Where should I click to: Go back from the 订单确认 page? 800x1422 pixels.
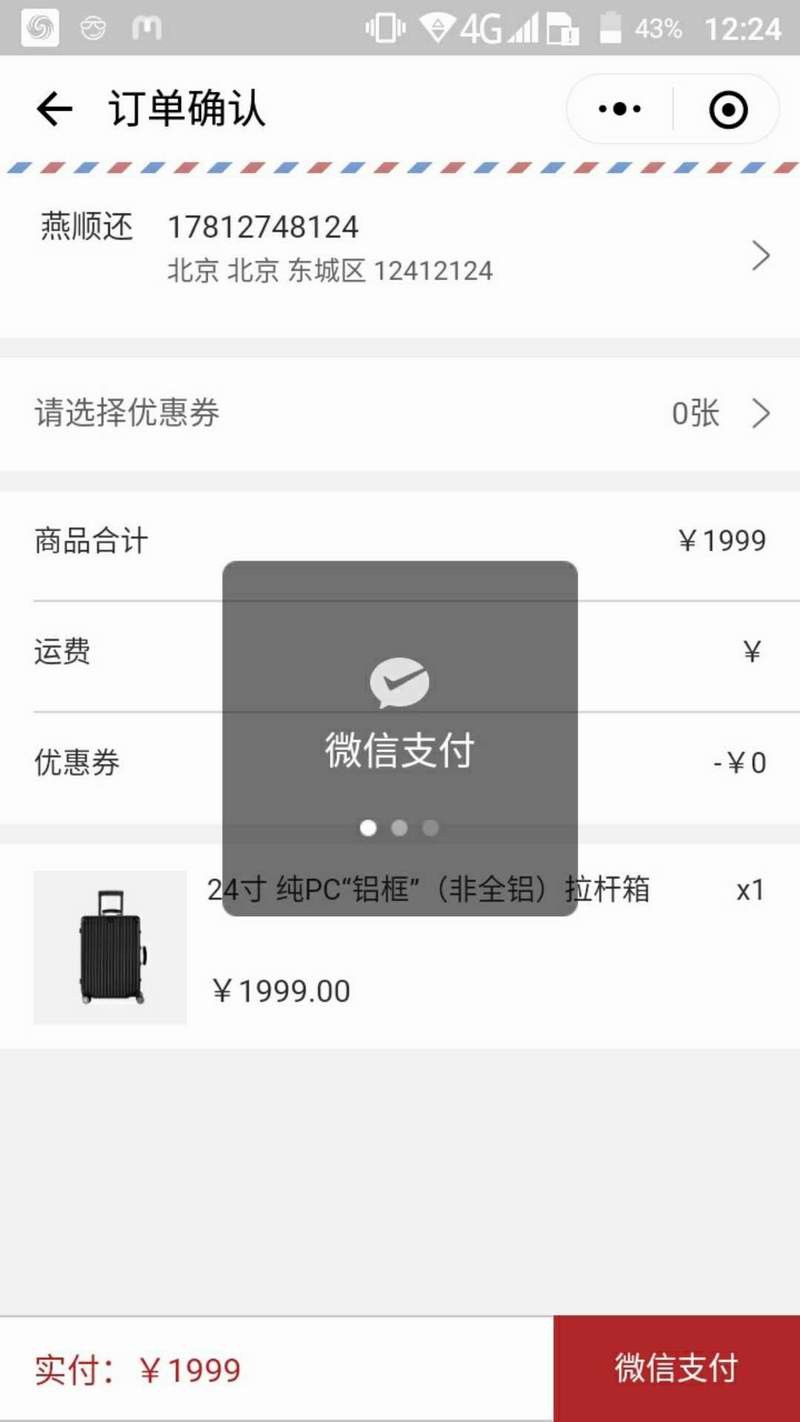54,109
